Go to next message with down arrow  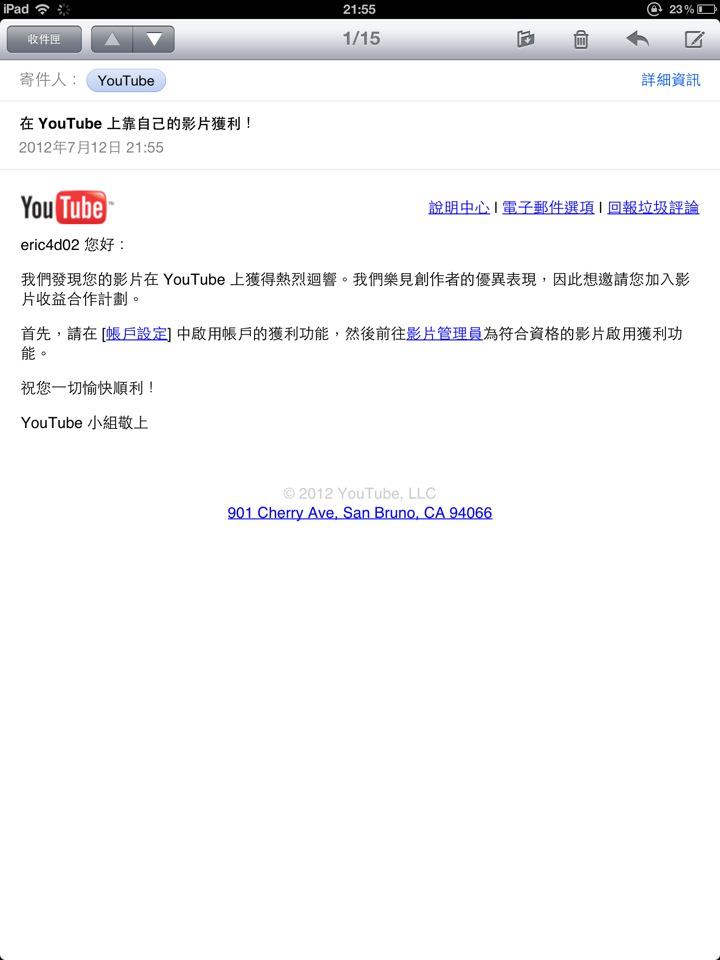[x=154, y=39]
